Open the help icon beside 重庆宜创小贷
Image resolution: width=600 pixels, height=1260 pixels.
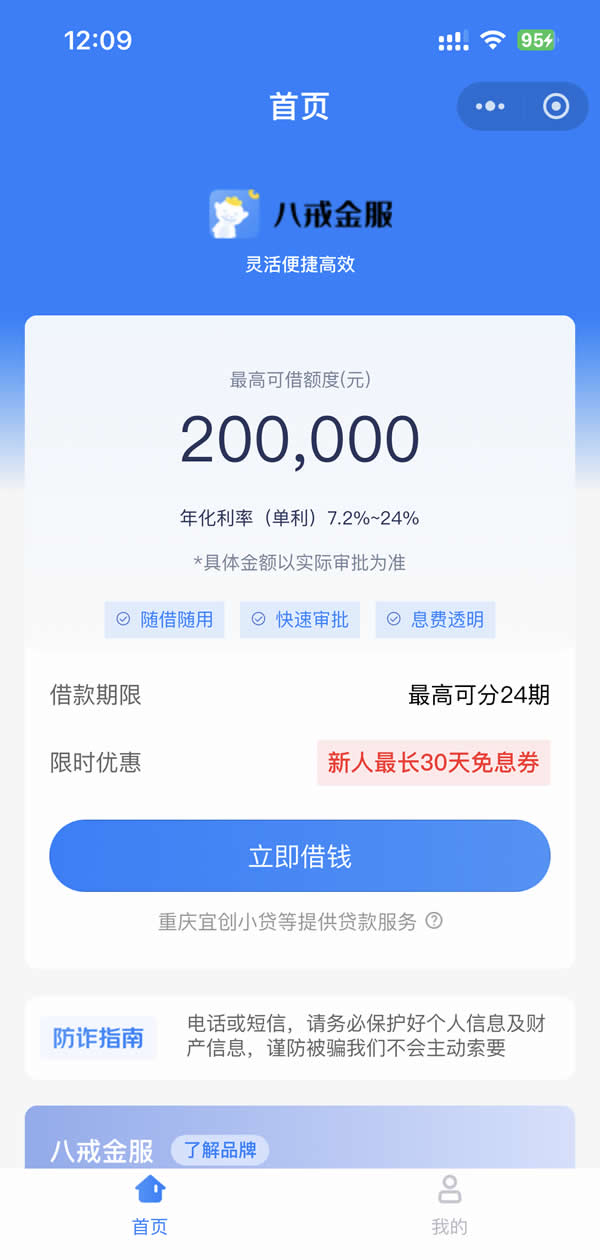pos(434,921)
